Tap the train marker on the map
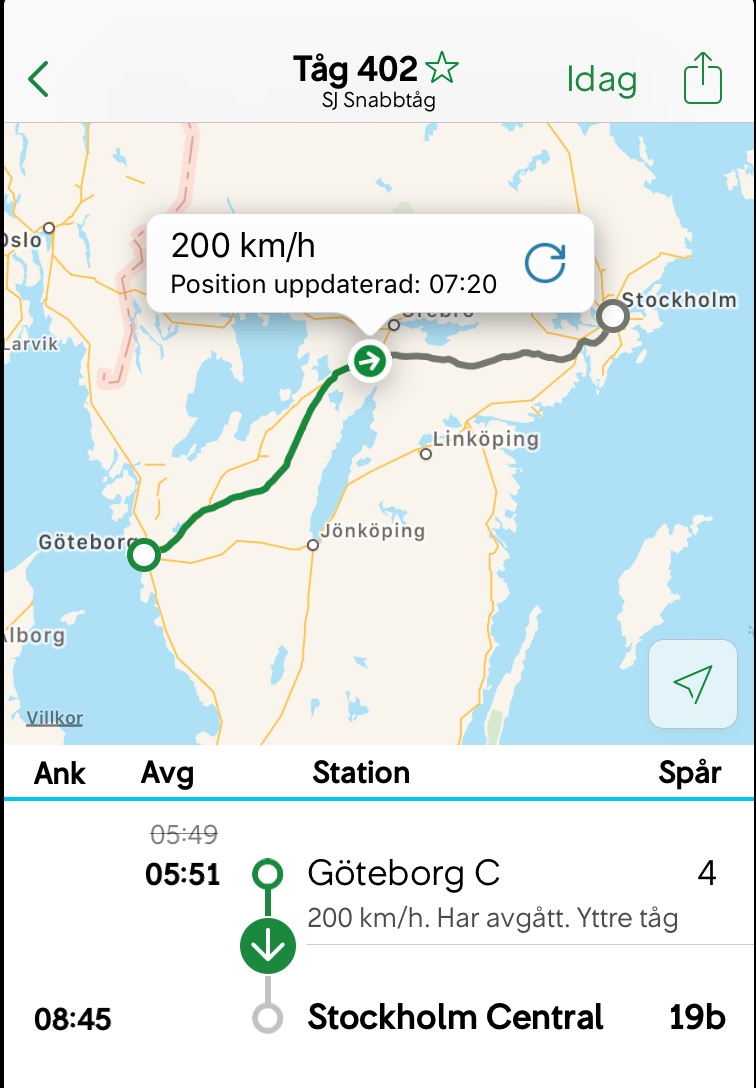Viewport: 756px width, 1088px height. click(x=370, y=360)
